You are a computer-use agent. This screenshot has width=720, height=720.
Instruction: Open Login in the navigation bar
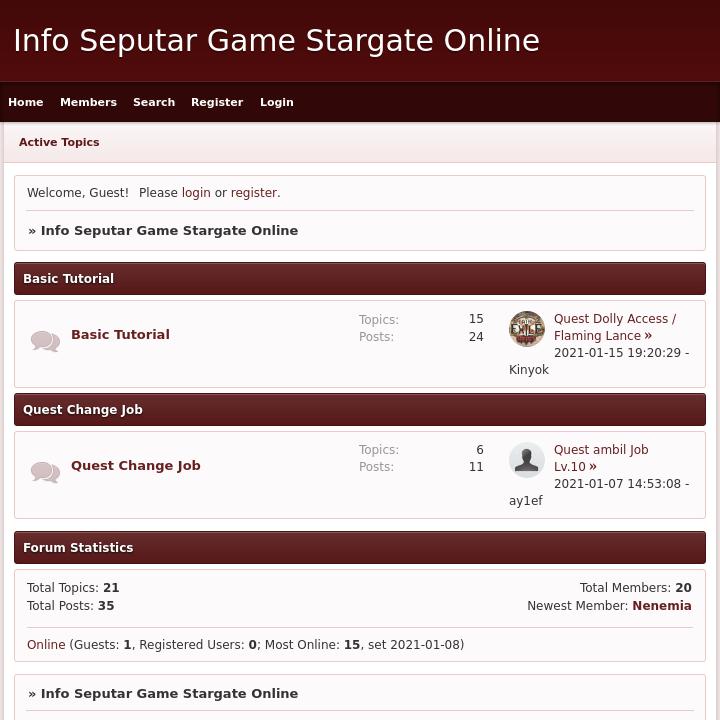(x=277, y=102)
